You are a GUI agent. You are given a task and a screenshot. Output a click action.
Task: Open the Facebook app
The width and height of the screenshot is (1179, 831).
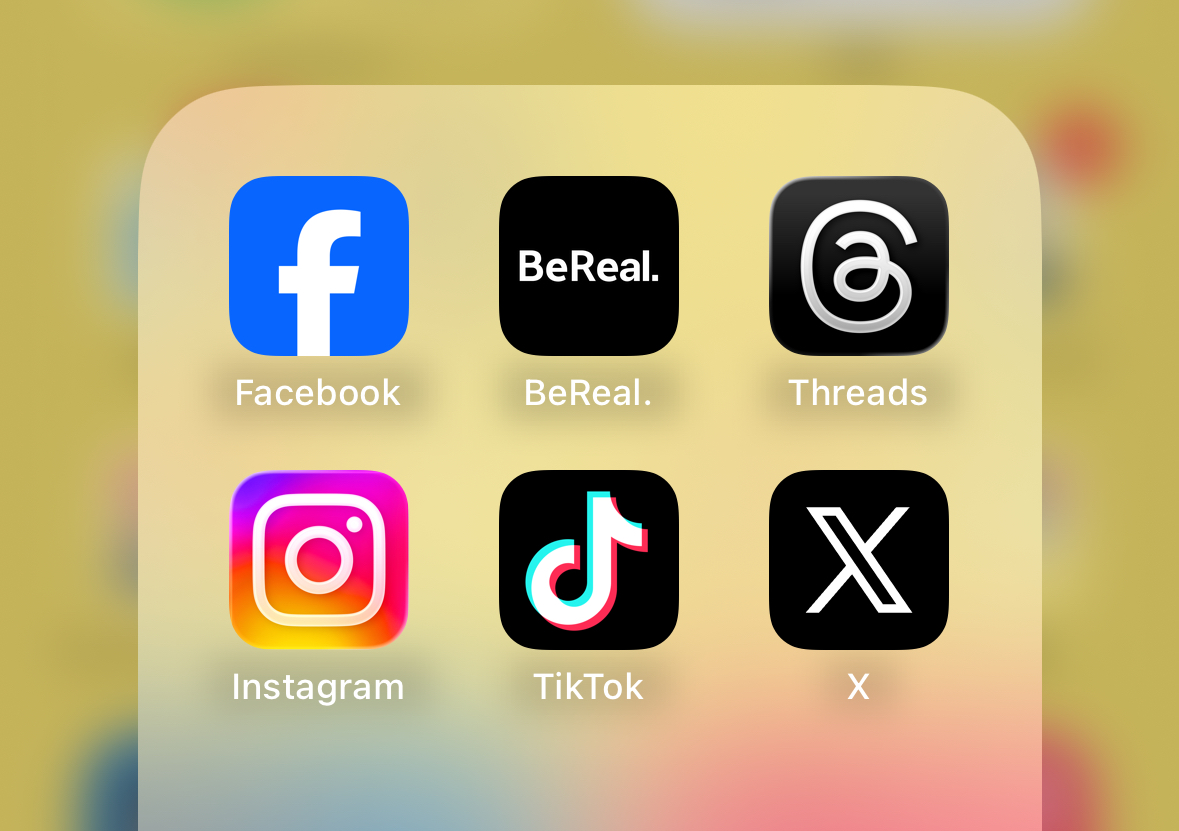click(318, 266)
